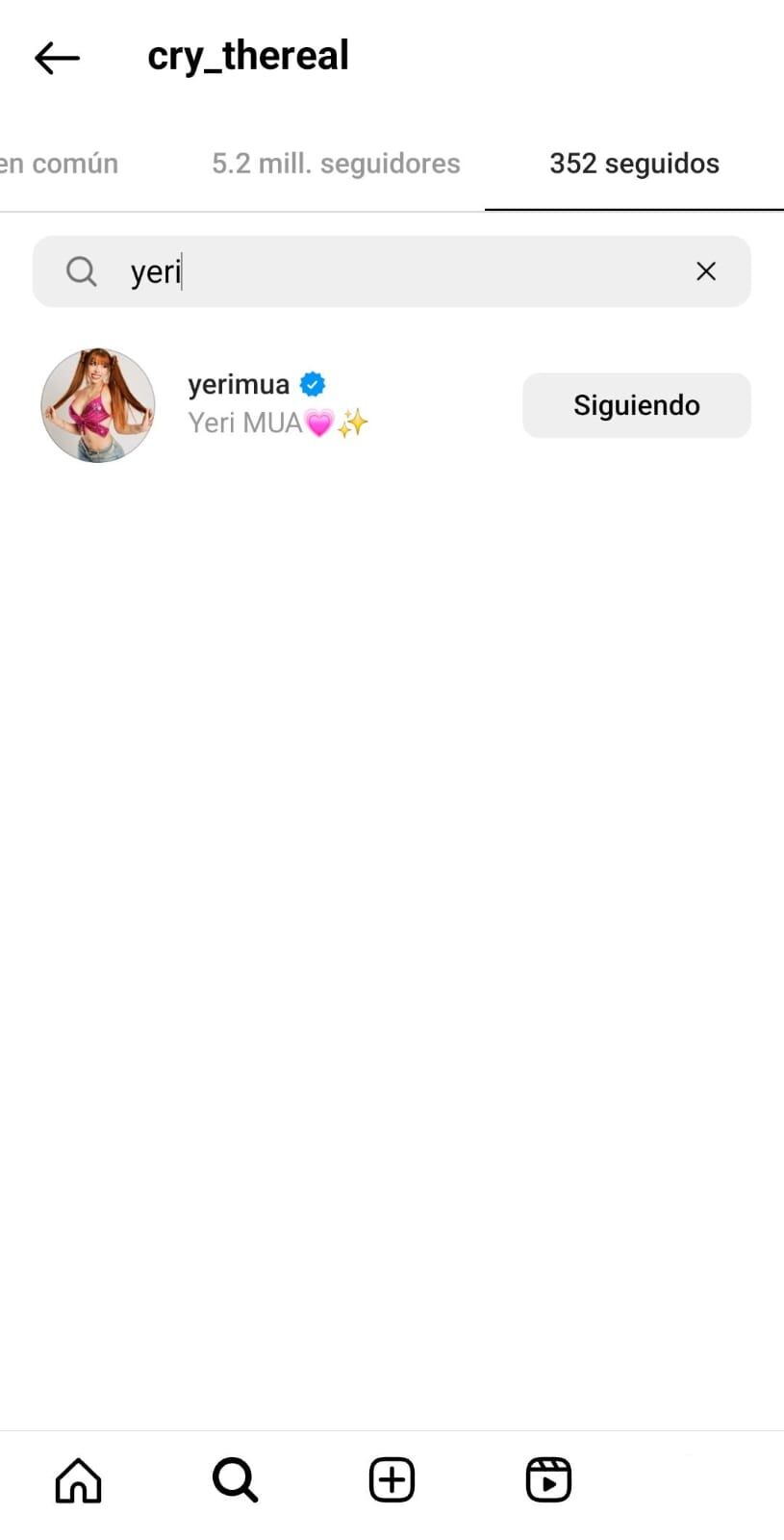The width and height of the screenshot is (784, 1540).
Task: Select the en común tab
Action: 60,164
